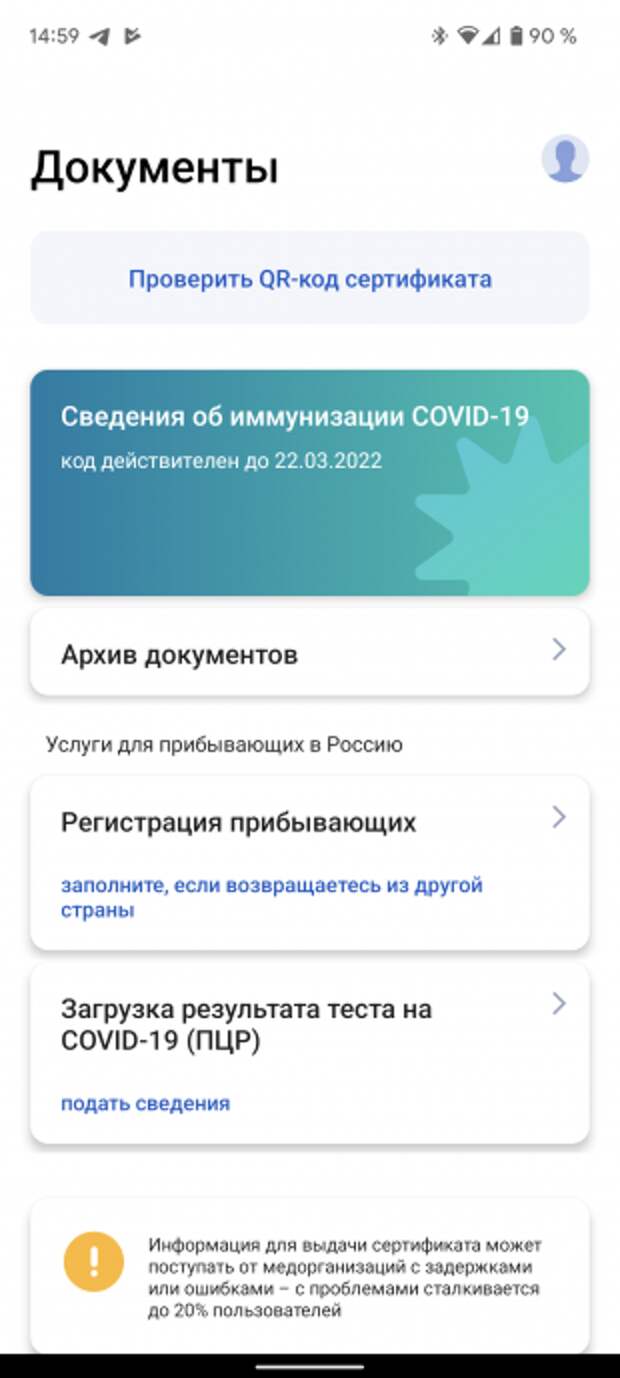
Task: Tap Проверить QR-код сертификата button
Action: pos(310,278)
